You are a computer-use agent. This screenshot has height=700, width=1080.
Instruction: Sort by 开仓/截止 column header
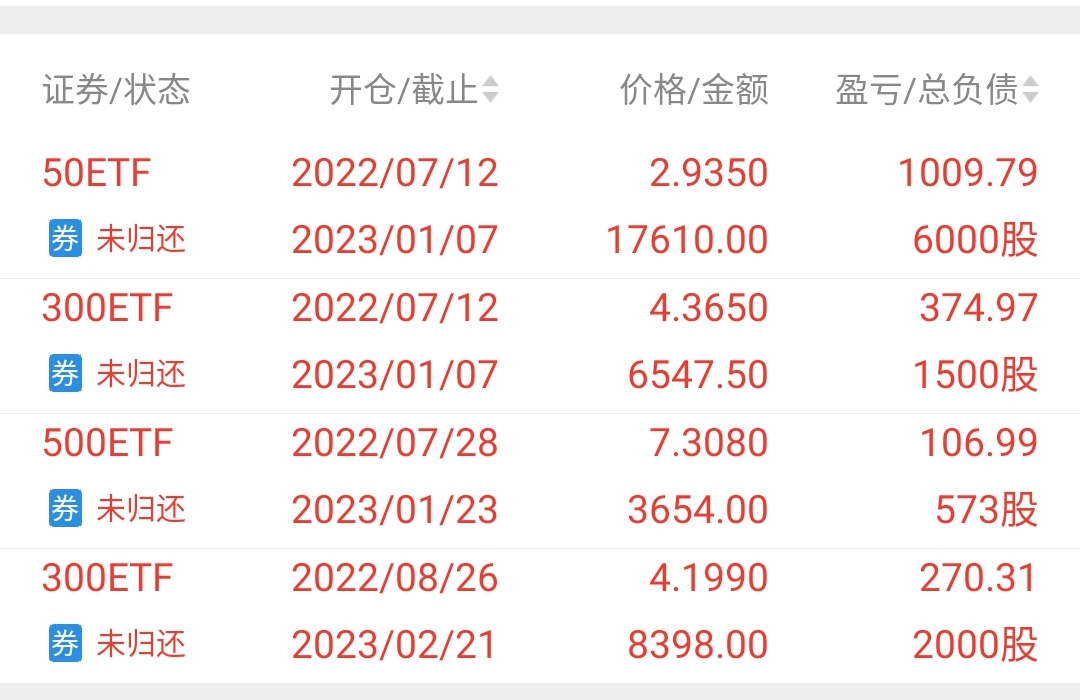pyautogui.click(x=414, y=90)
